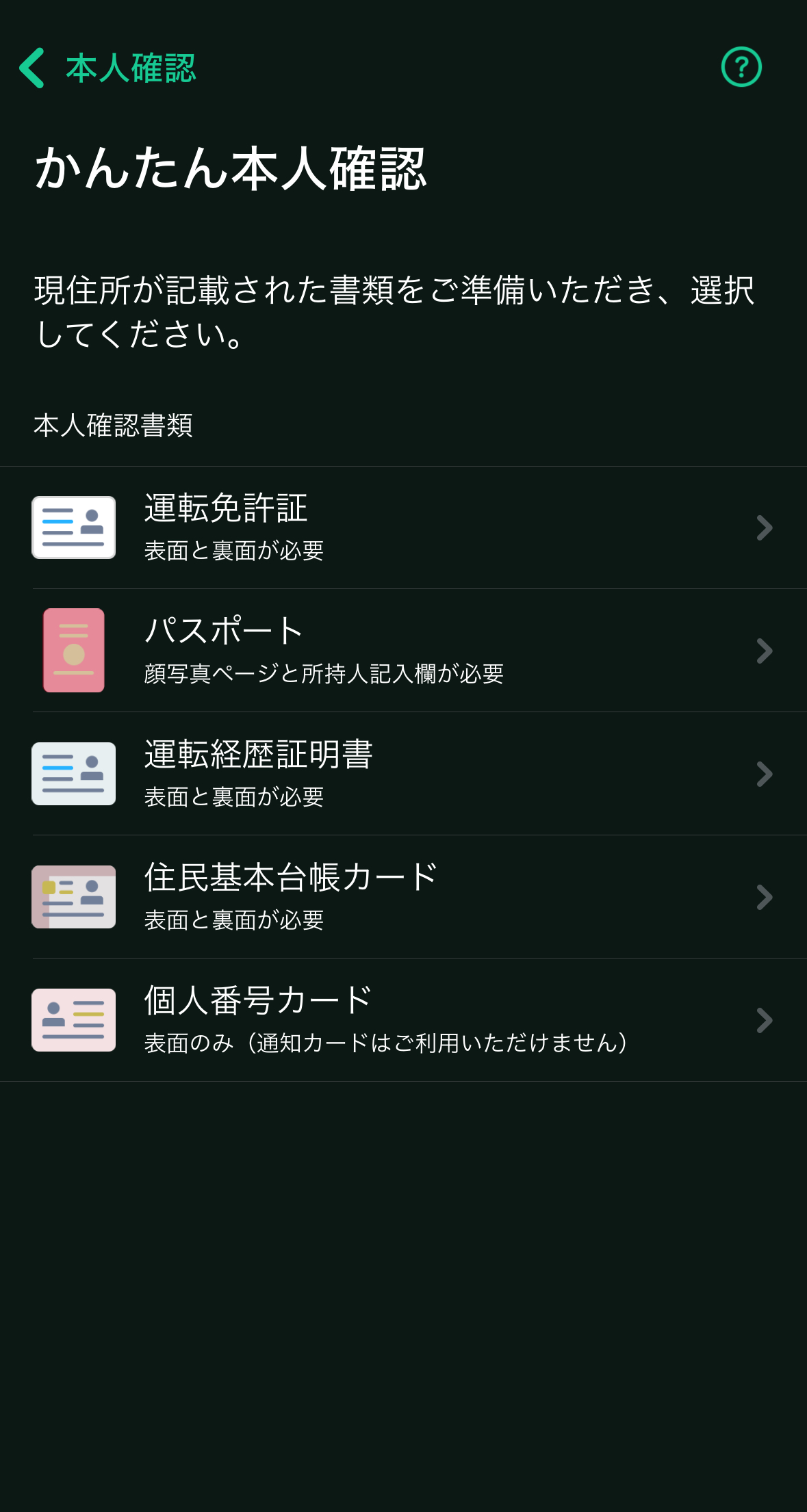The height and width of the screenshot is (1512, 807).
Task: Open the 運転経歴証明書 option
Action: coord(403,774)
